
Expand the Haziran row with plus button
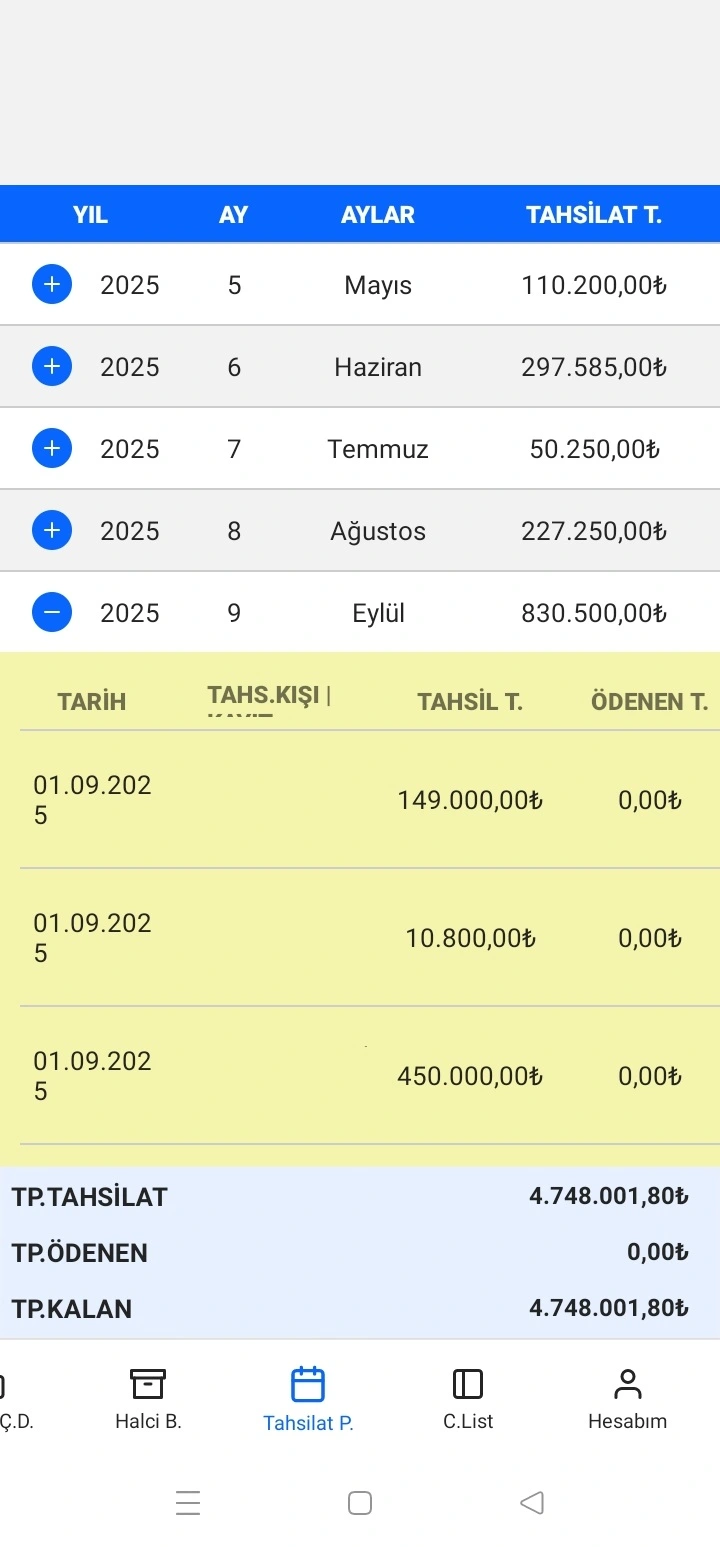point(52,366)
